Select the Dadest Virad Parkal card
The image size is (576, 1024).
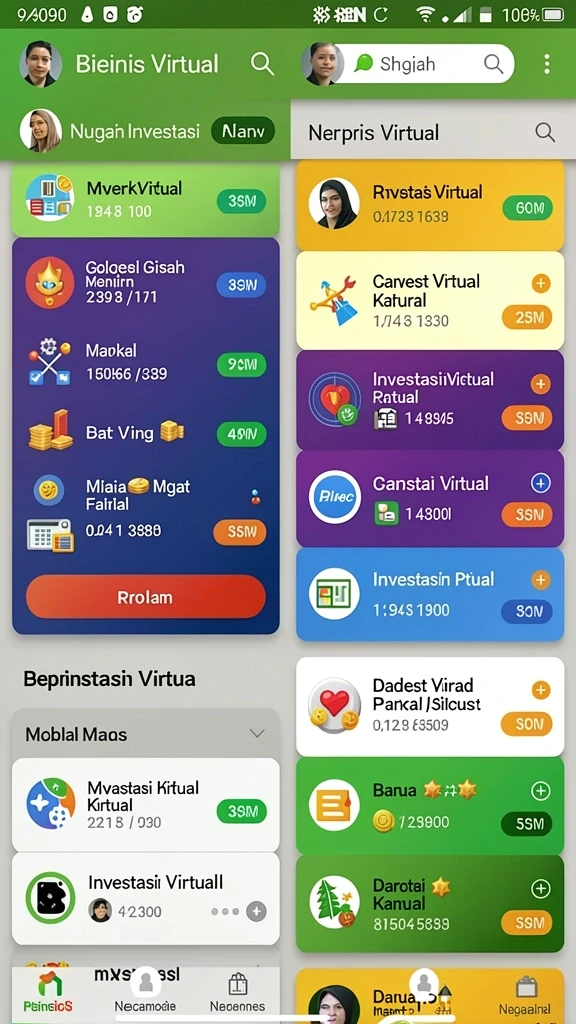[430, 706]
